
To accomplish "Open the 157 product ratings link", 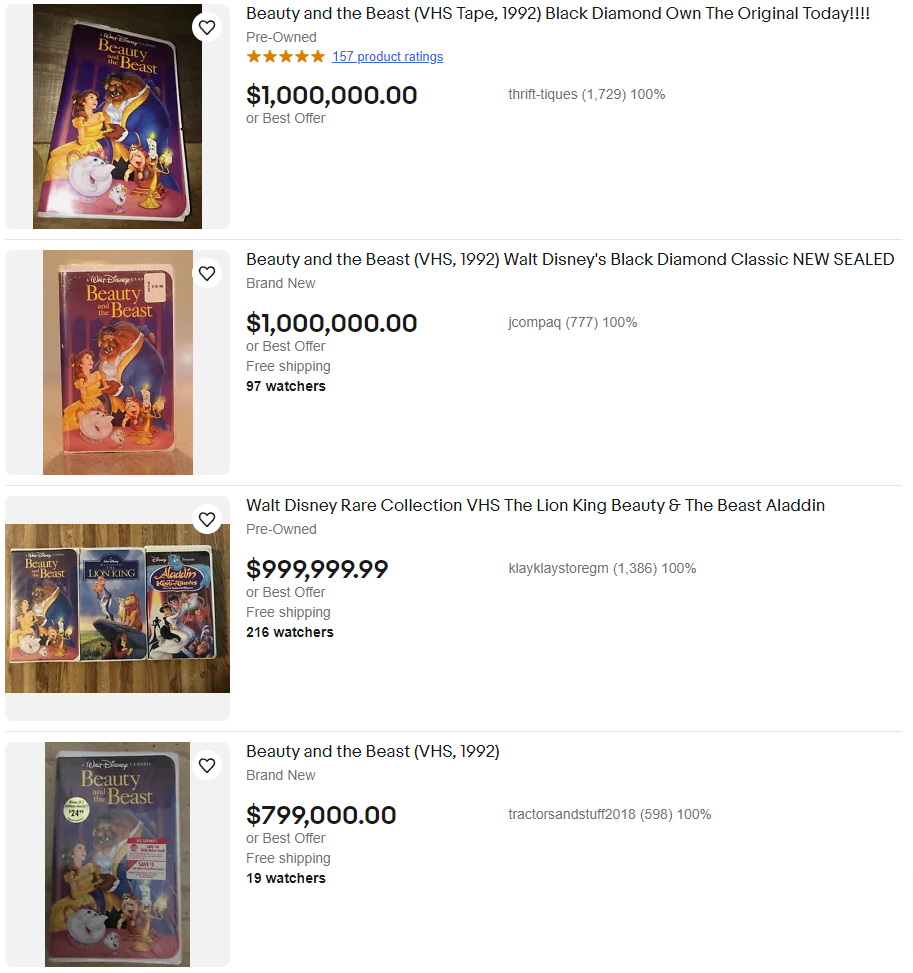I will (387, 57).
